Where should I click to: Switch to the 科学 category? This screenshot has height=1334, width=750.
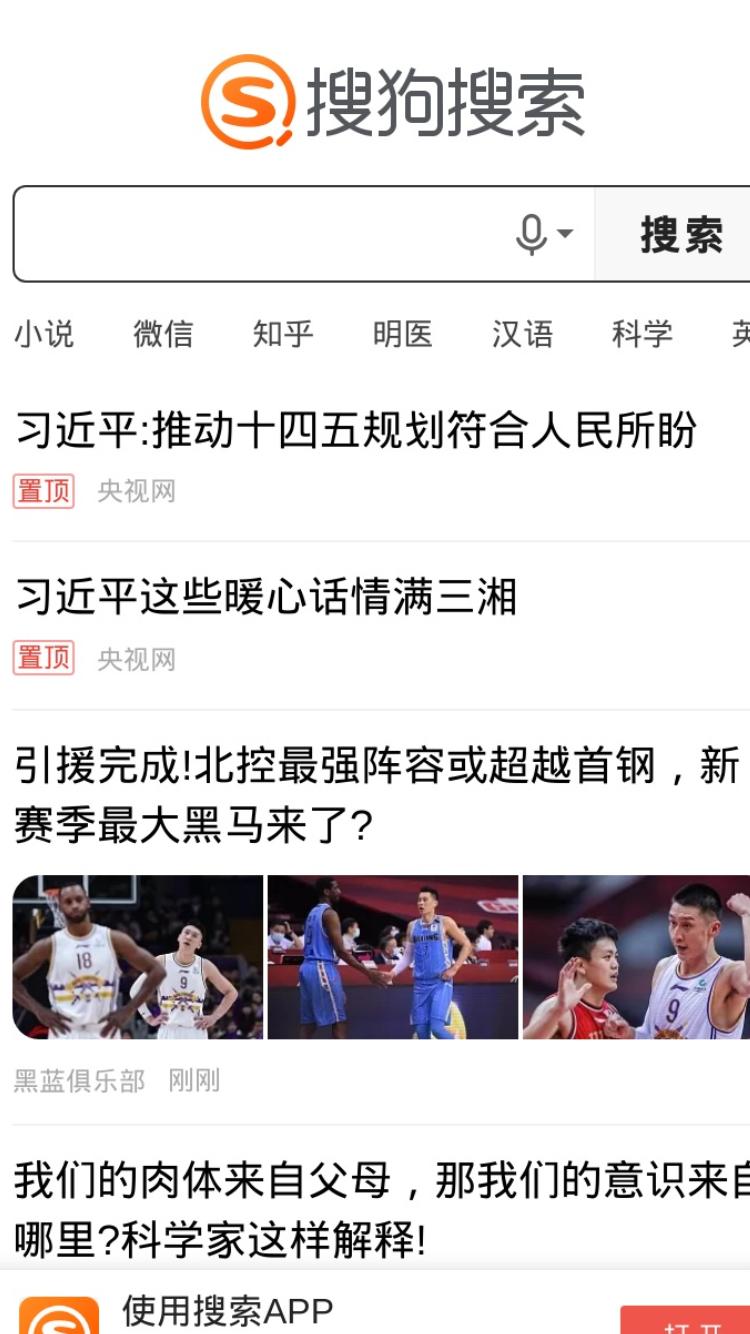pyautogui.click(x=642, y=334)
